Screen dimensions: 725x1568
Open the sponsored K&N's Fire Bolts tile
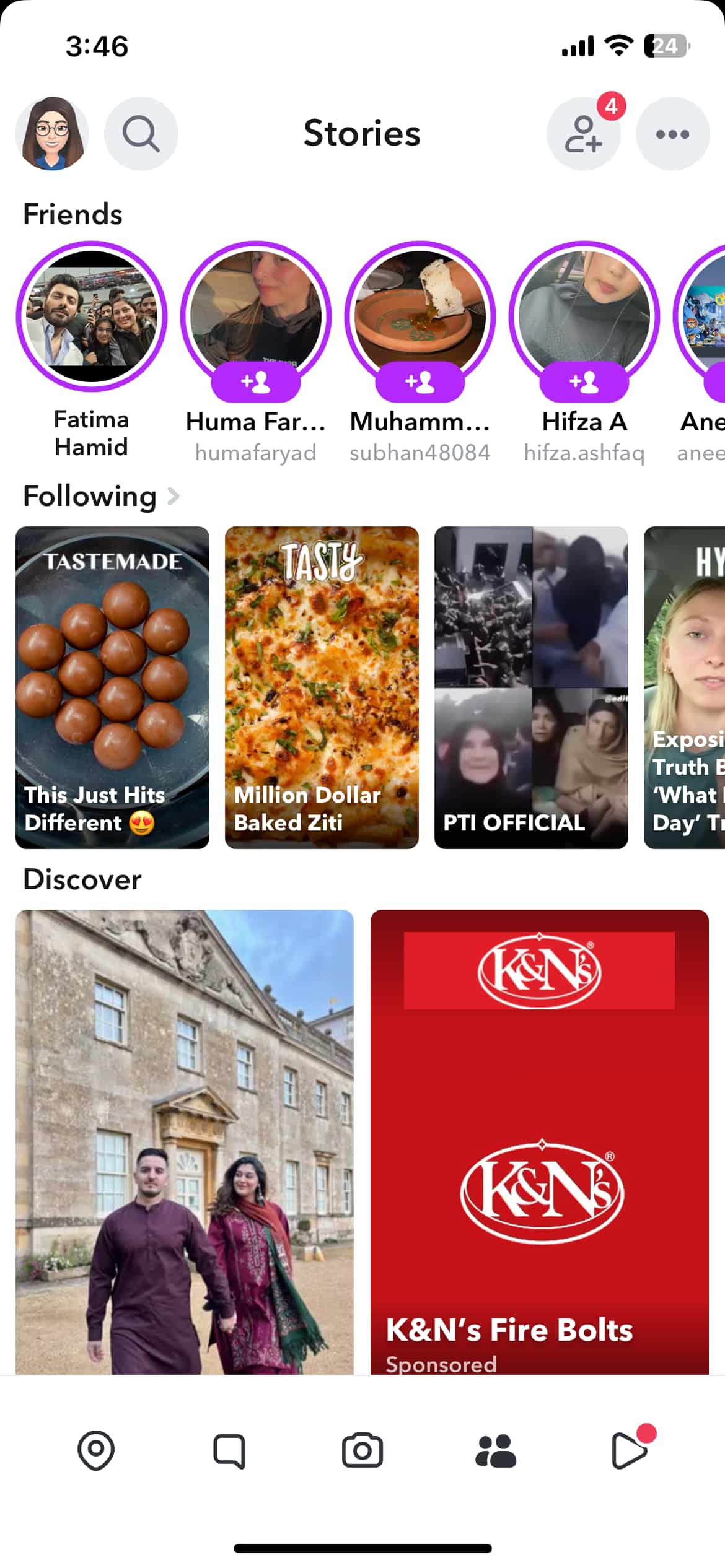coord(539,1141)
